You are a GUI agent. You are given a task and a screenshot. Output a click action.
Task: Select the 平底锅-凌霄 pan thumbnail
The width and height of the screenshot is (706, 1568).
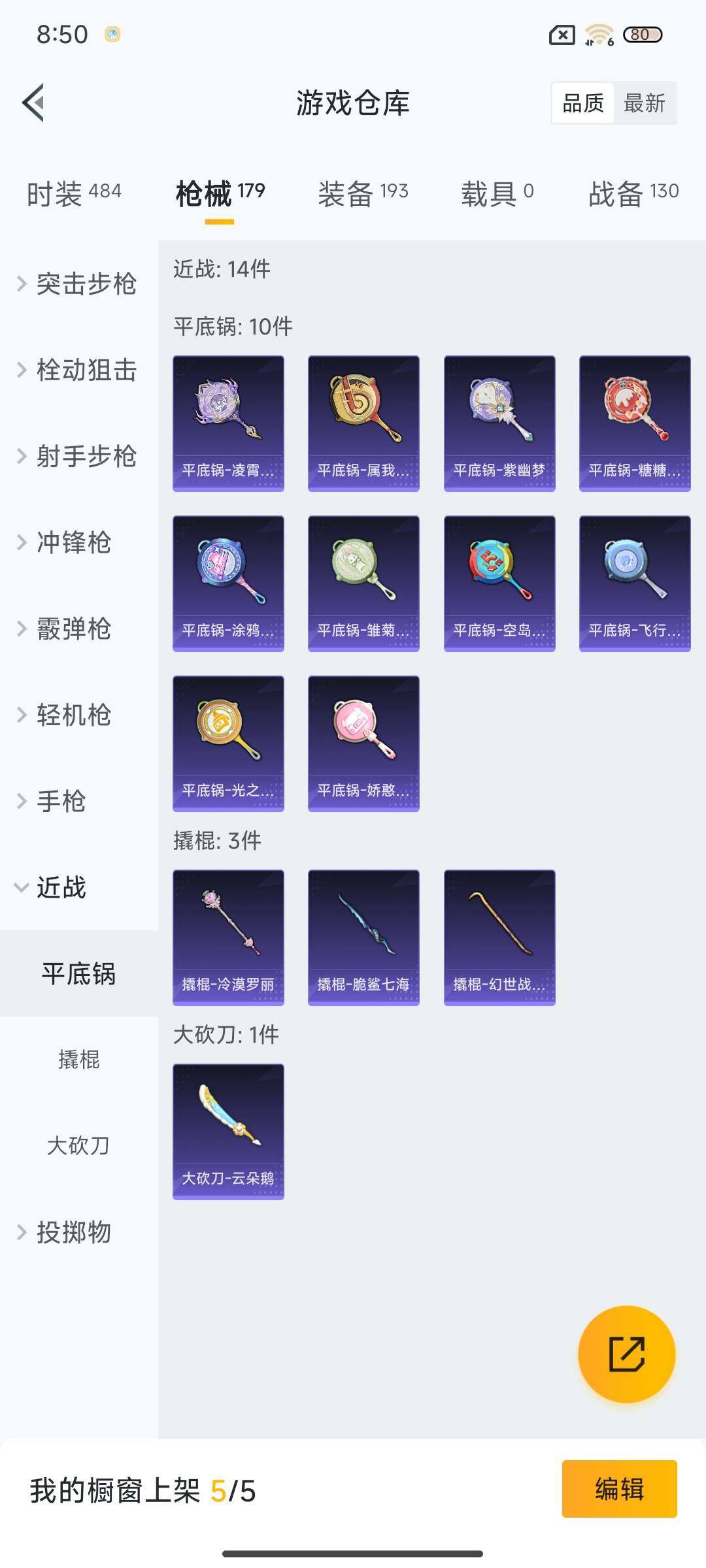click(x=228, y=421)
